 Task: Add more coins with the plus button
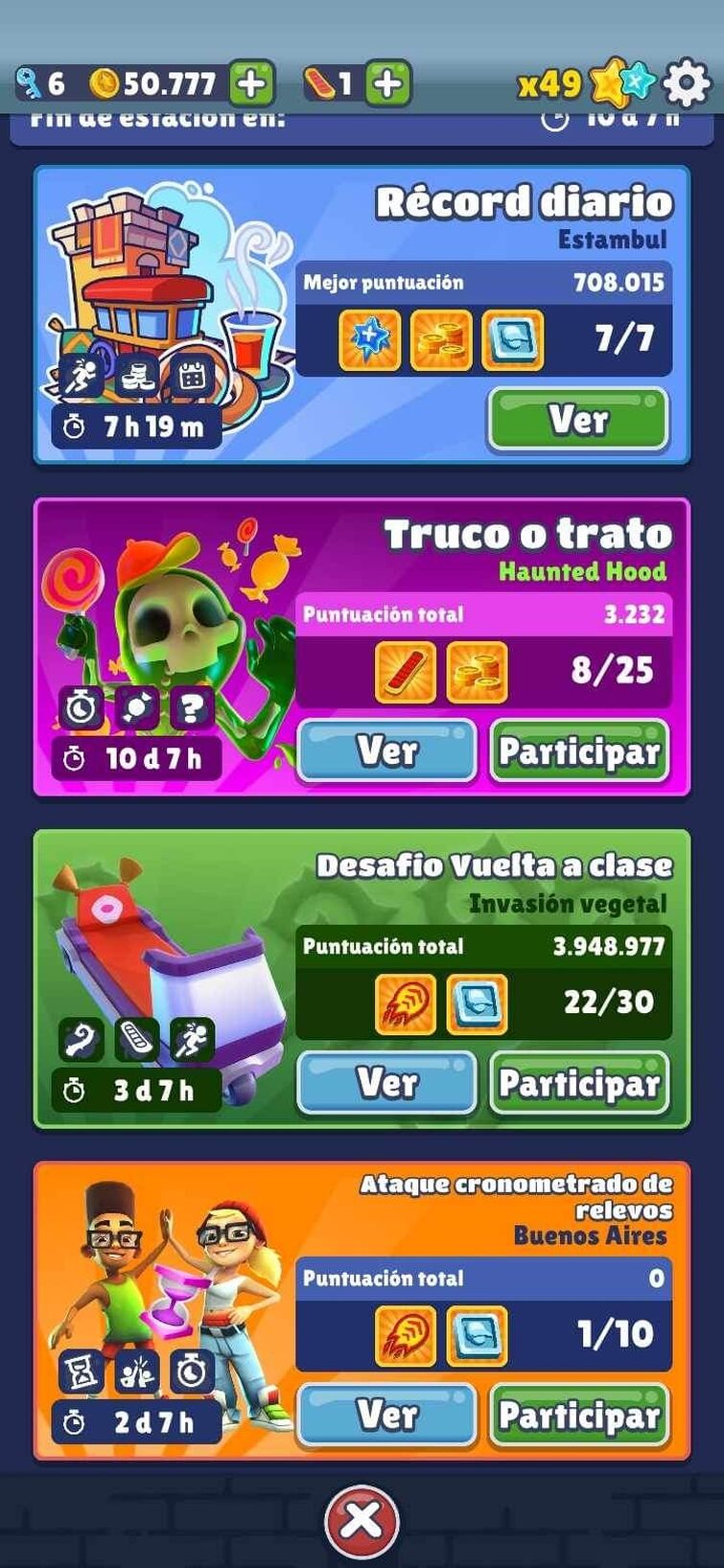coord(251,83)
